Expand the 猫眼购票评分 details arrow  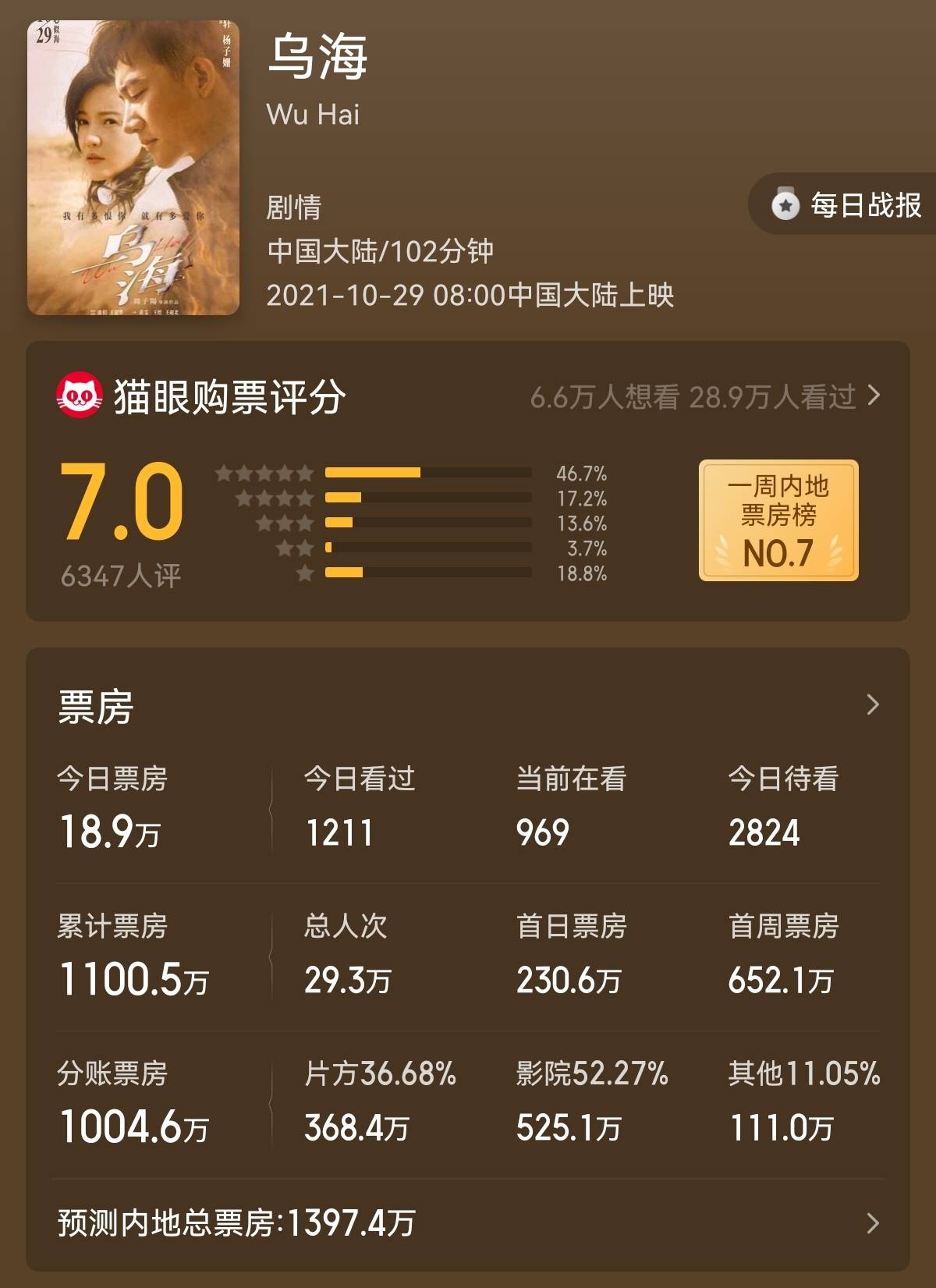(x=874, y=396)
